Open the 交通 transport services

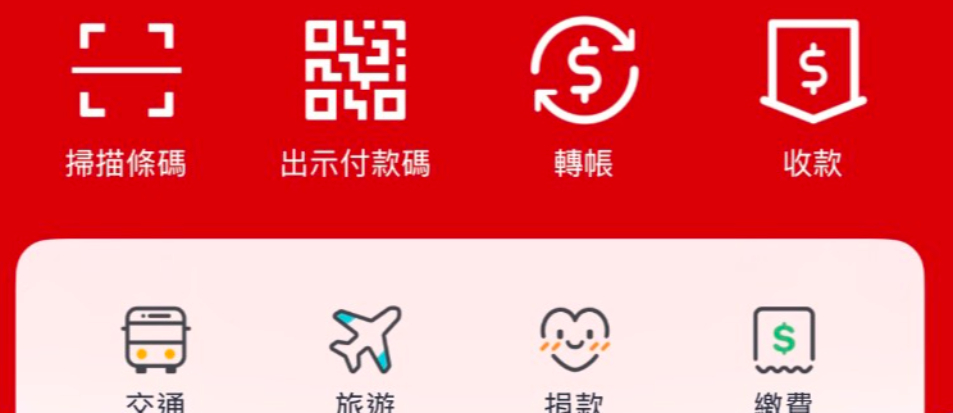(155, 342)
